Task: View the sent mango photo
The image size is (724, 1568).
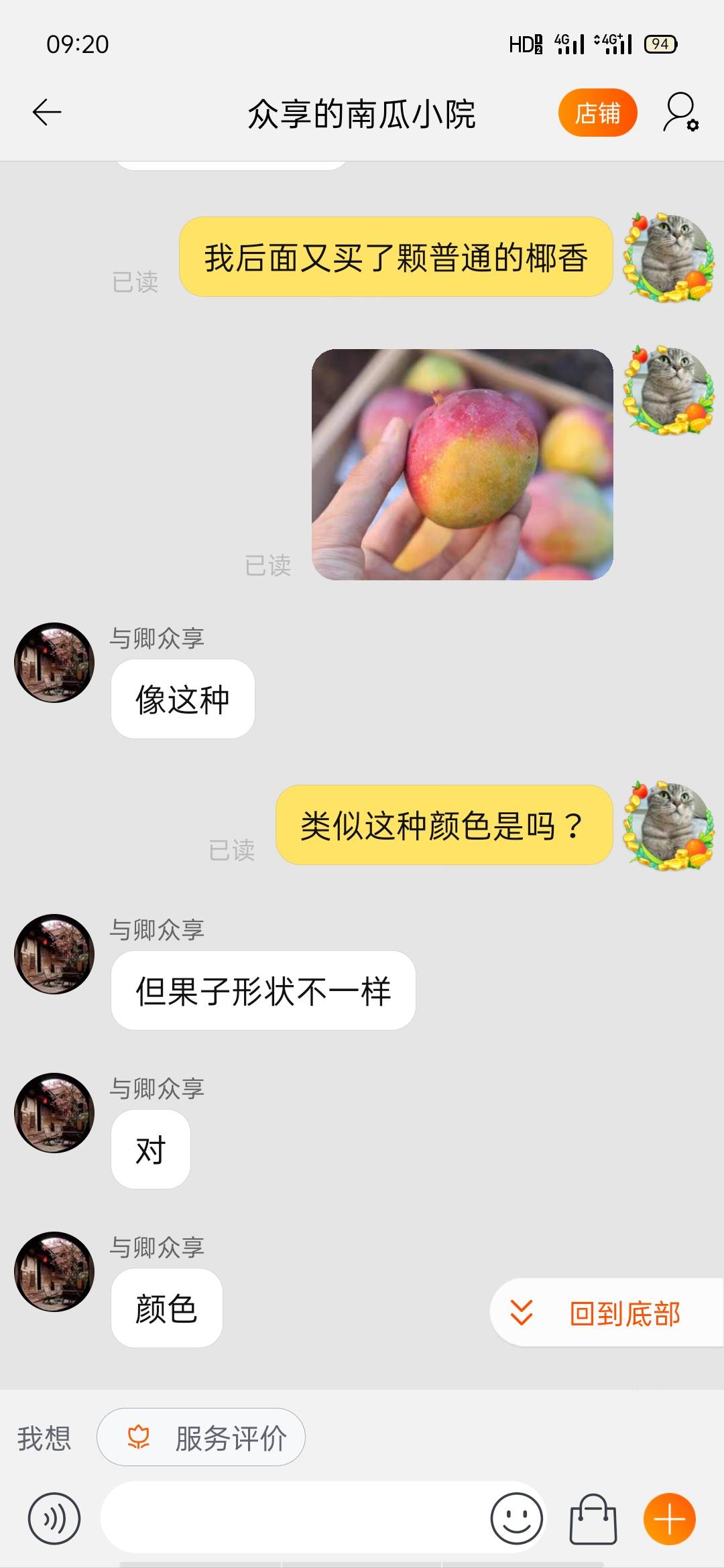Action: [x=463, y=464]
